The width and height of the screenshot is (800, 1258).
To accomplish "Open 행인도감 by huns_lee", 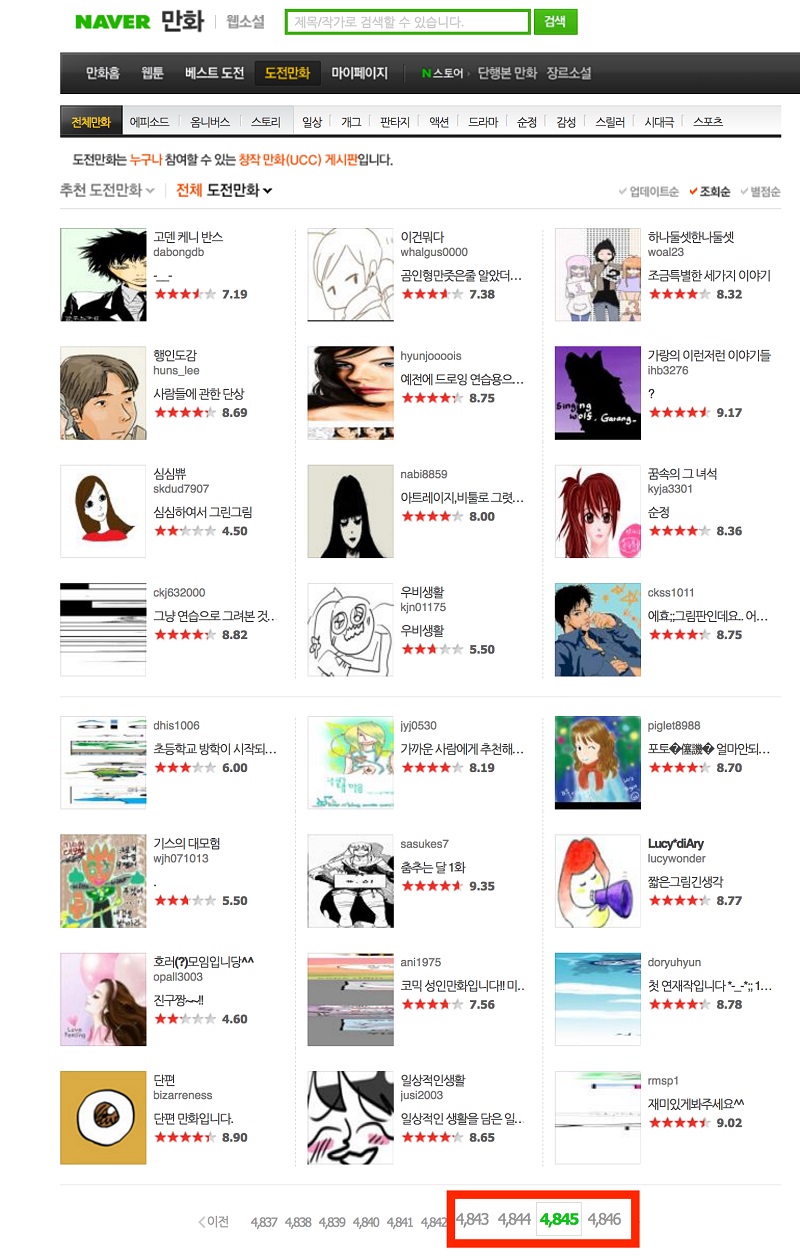I will pyautogui.click(x=175, y=355).
